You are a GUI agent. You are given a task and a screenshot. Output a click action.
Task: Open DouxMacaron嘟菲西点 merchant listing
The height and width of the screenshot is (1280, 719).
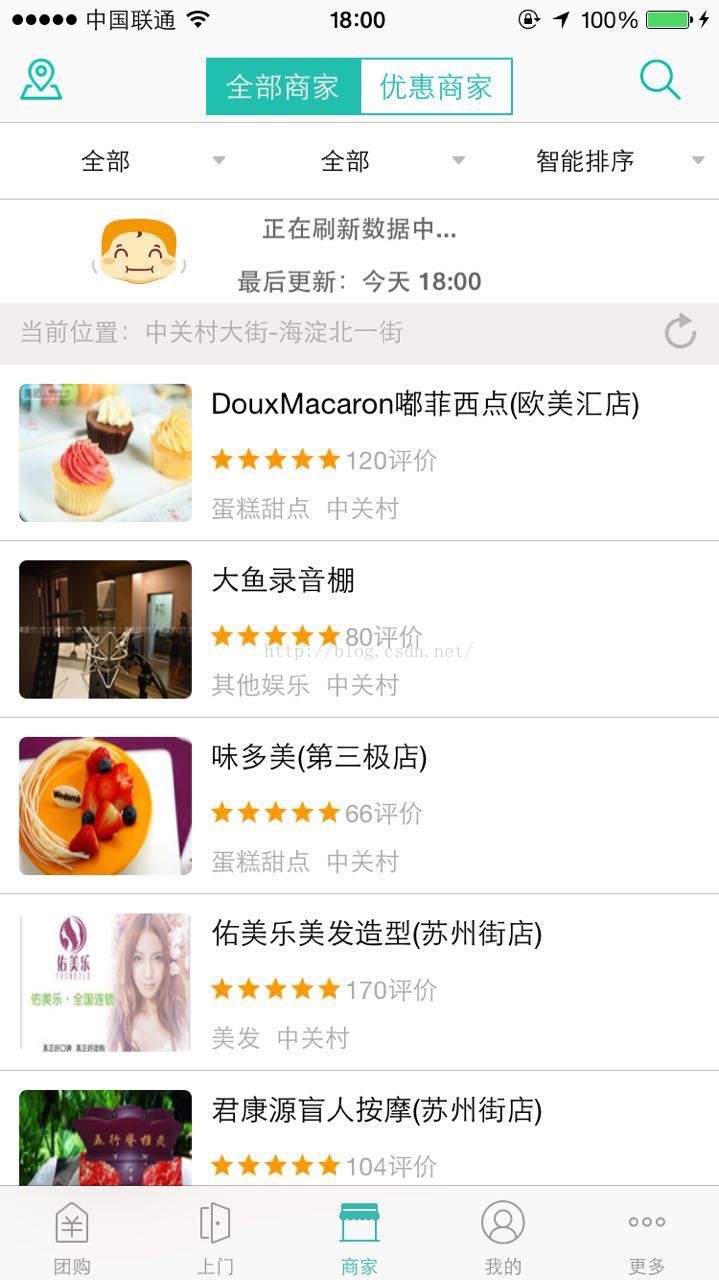(x=360, y=453)
